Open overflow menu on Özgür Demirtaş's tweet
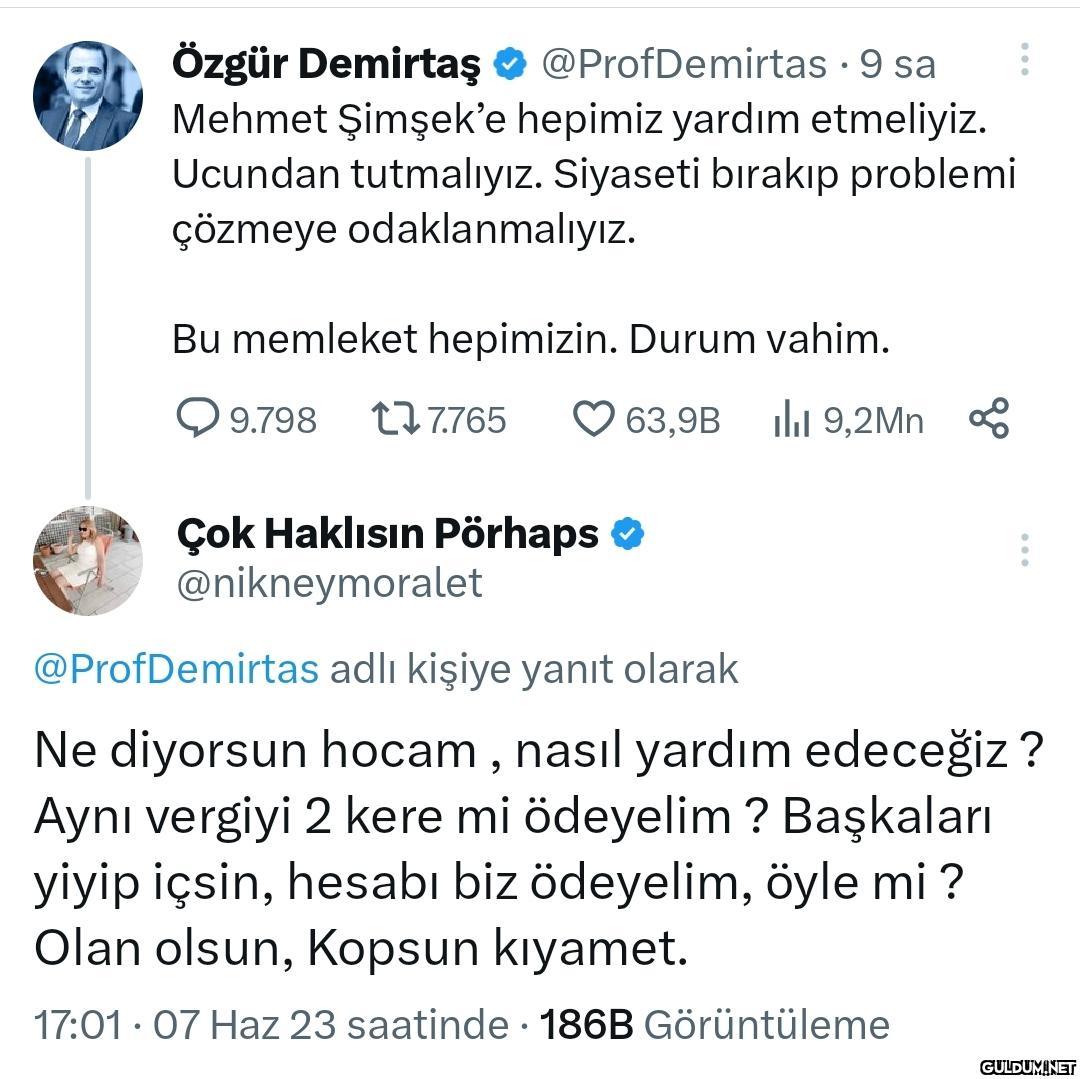 tap(1024, 60)
